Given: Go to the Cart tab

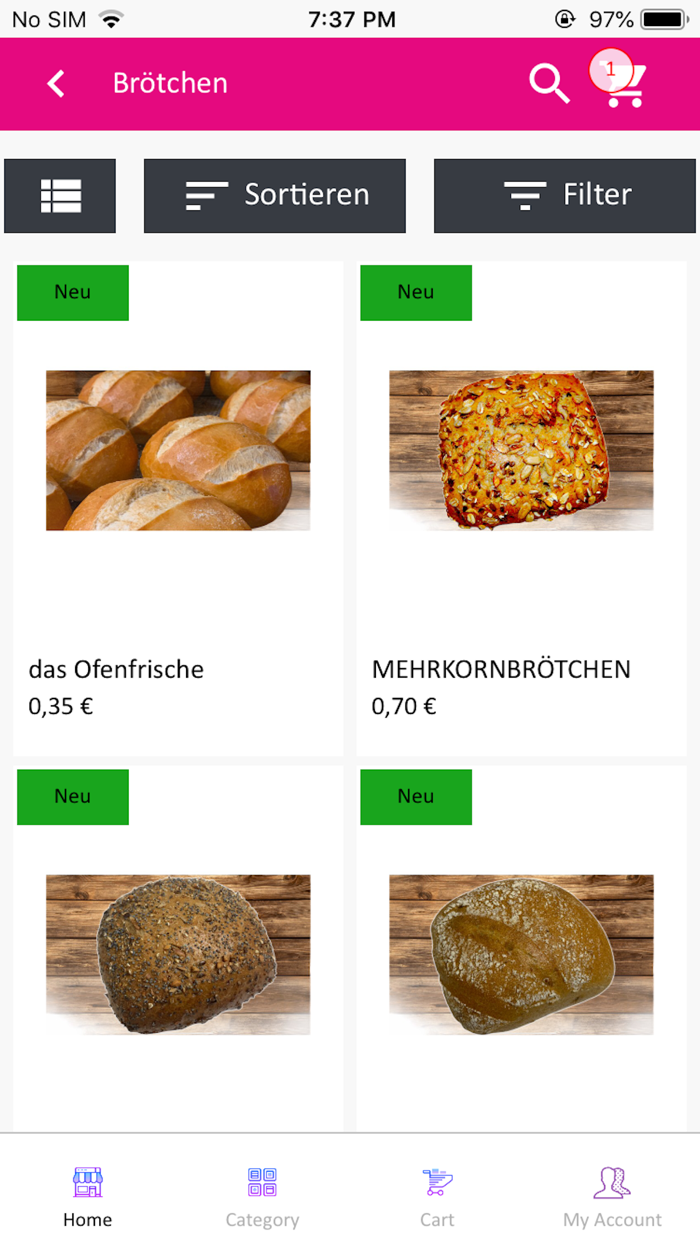Looking at the screenshot, I should tap(437, 1197).
